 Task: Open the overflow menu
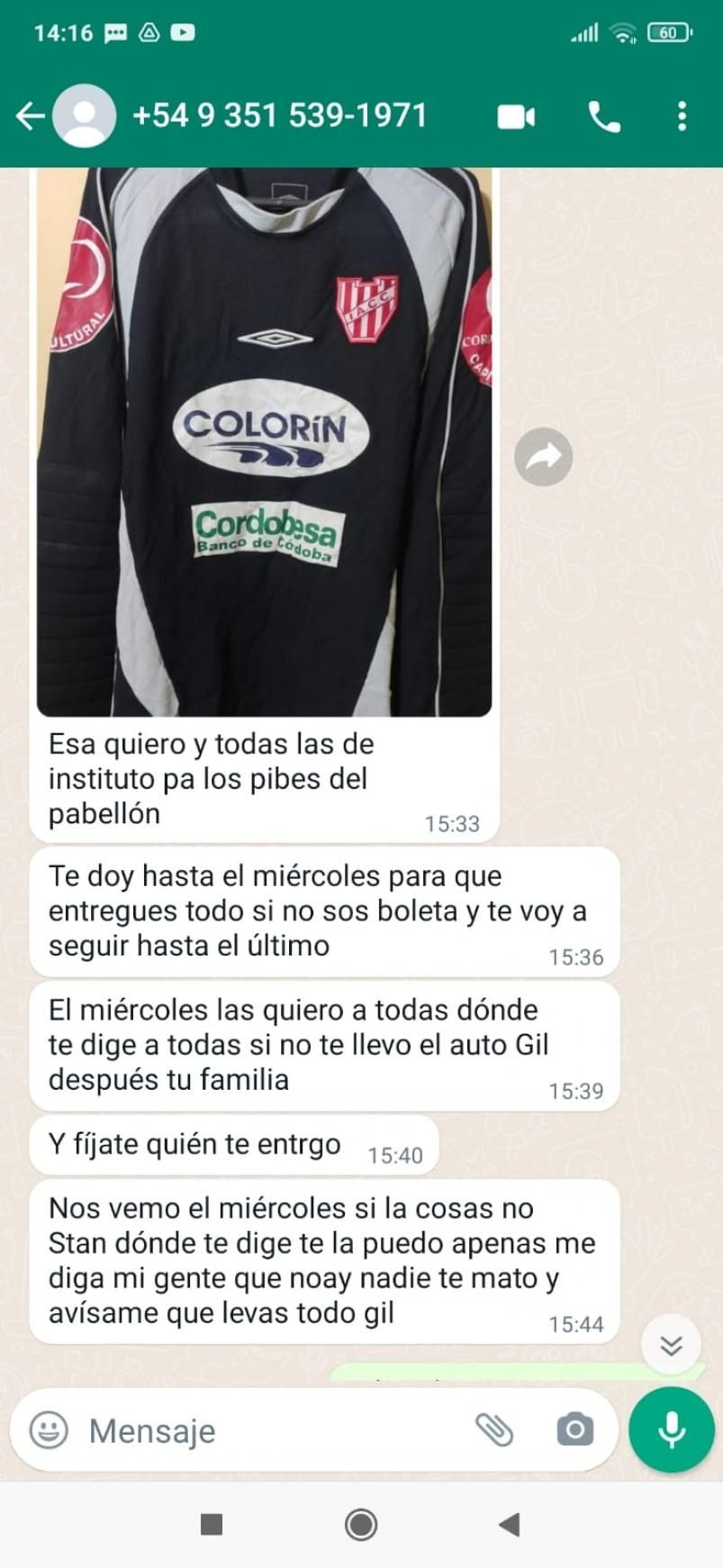point(682,117)
